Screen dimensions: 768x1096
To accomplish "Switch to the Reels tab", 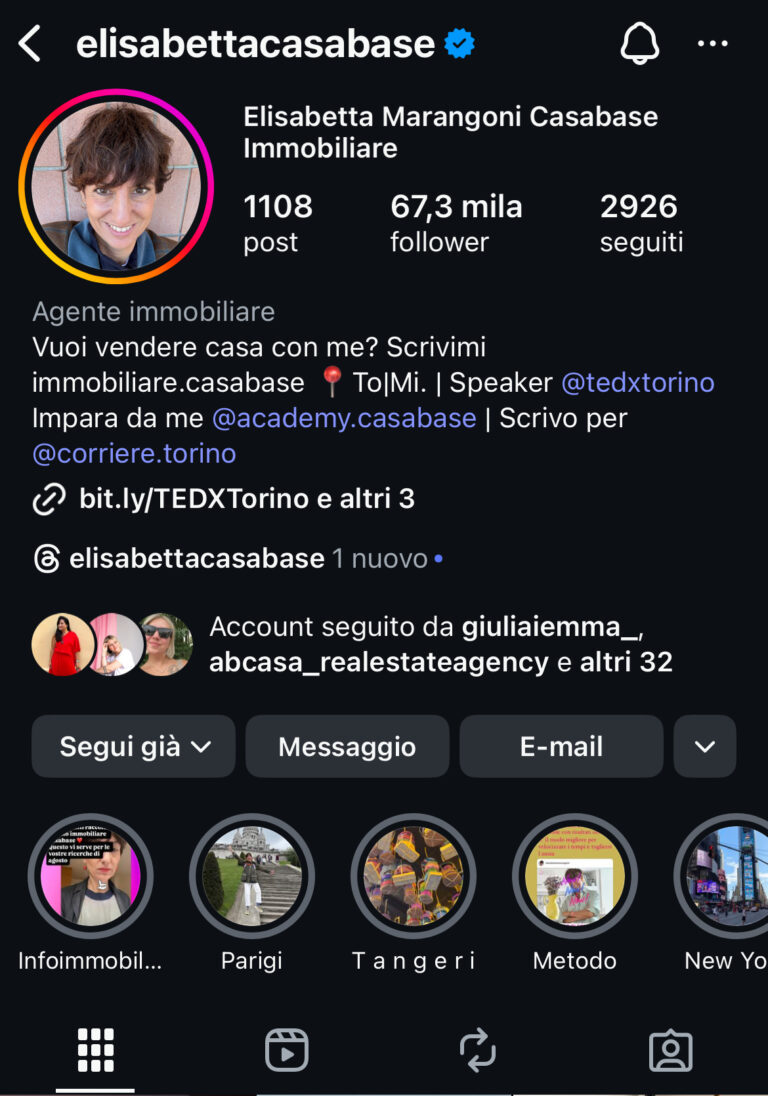I will (286, 1050).
